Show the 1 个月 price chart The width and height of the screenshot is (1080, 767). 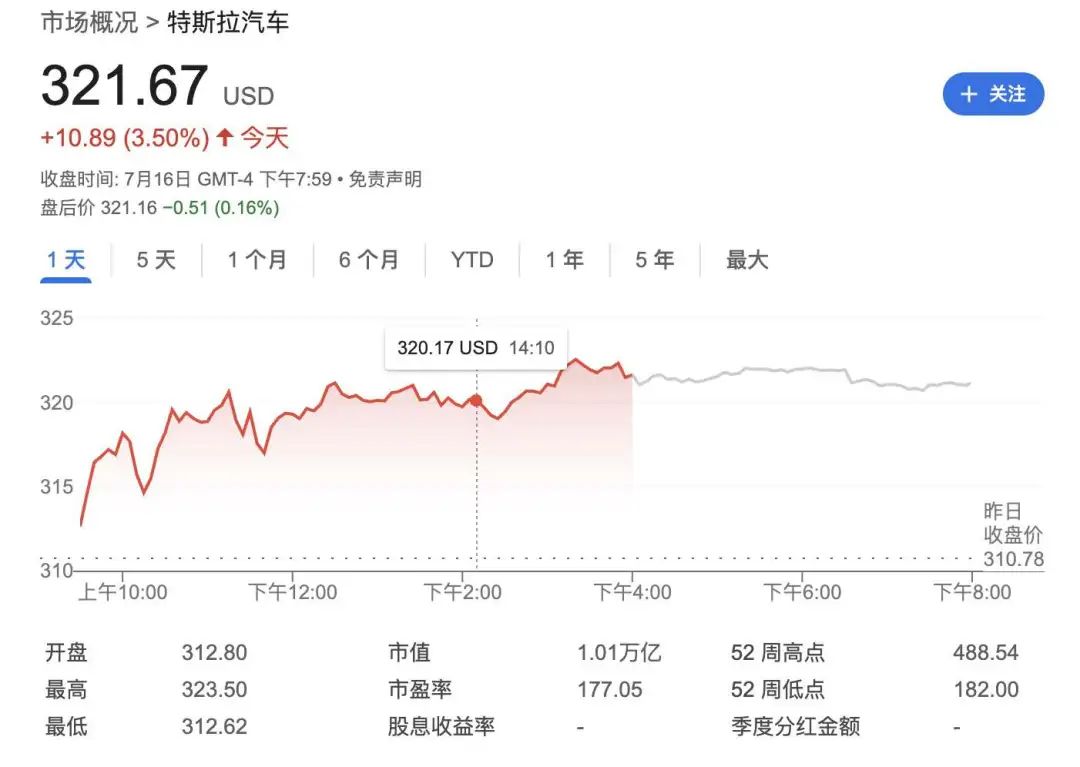point(257,261)
